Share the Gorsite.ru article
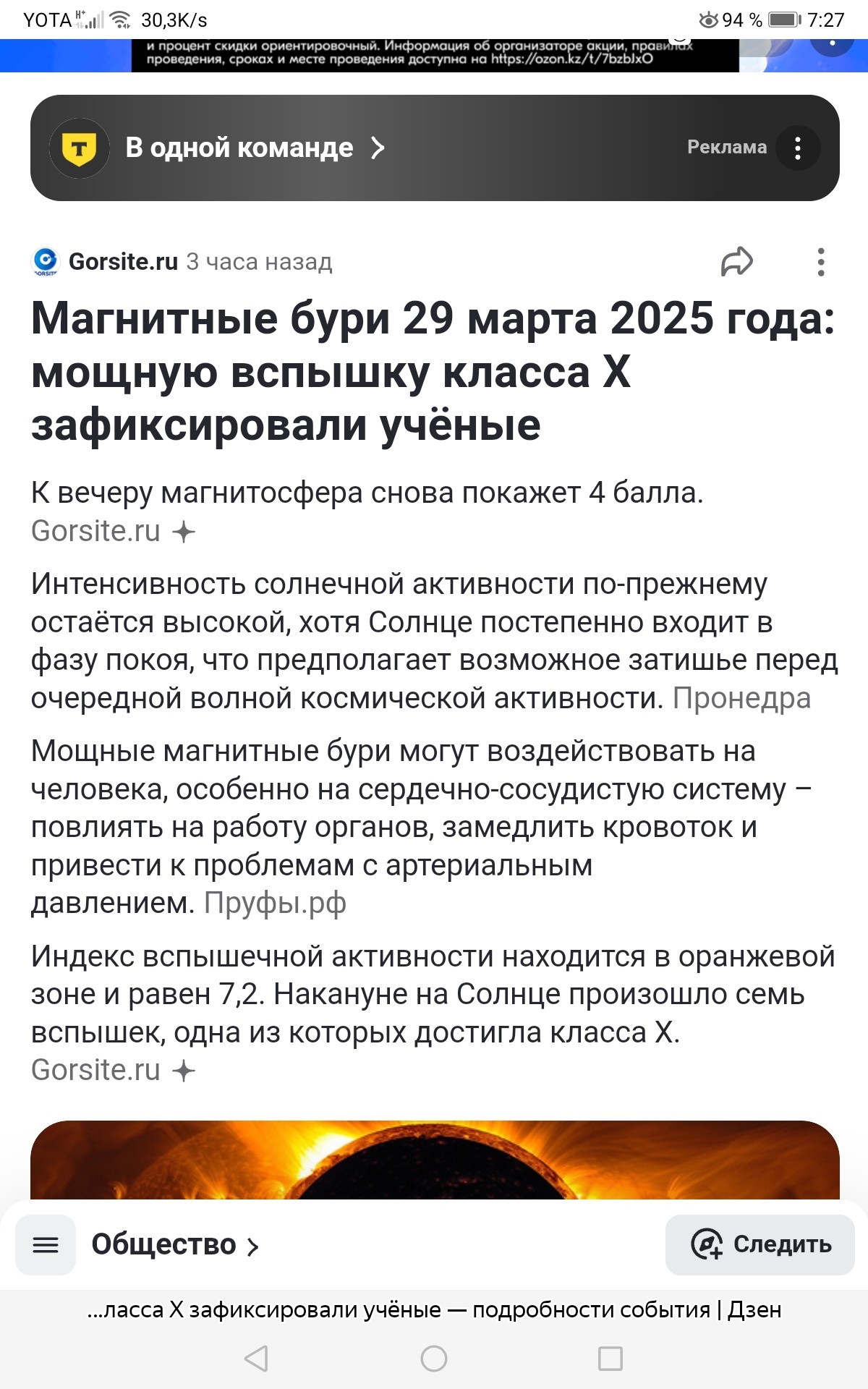This screenshot has width=868, height=1389. (736, 262)
